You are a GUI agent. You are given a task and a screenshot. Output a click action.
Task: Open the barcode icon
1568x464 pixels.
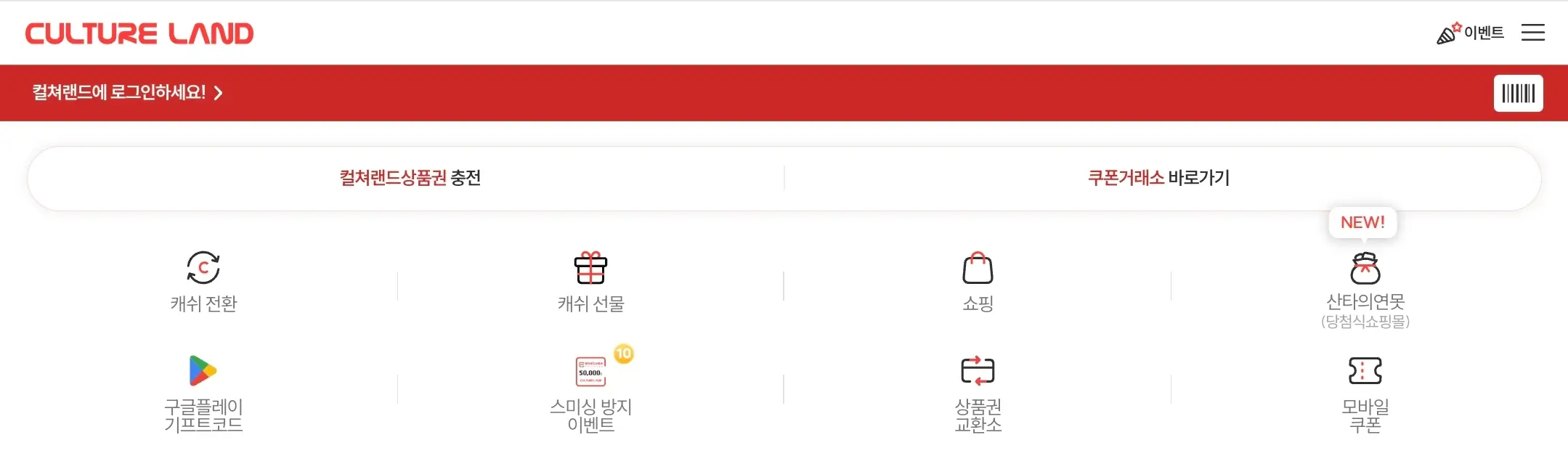point(1518,94)
